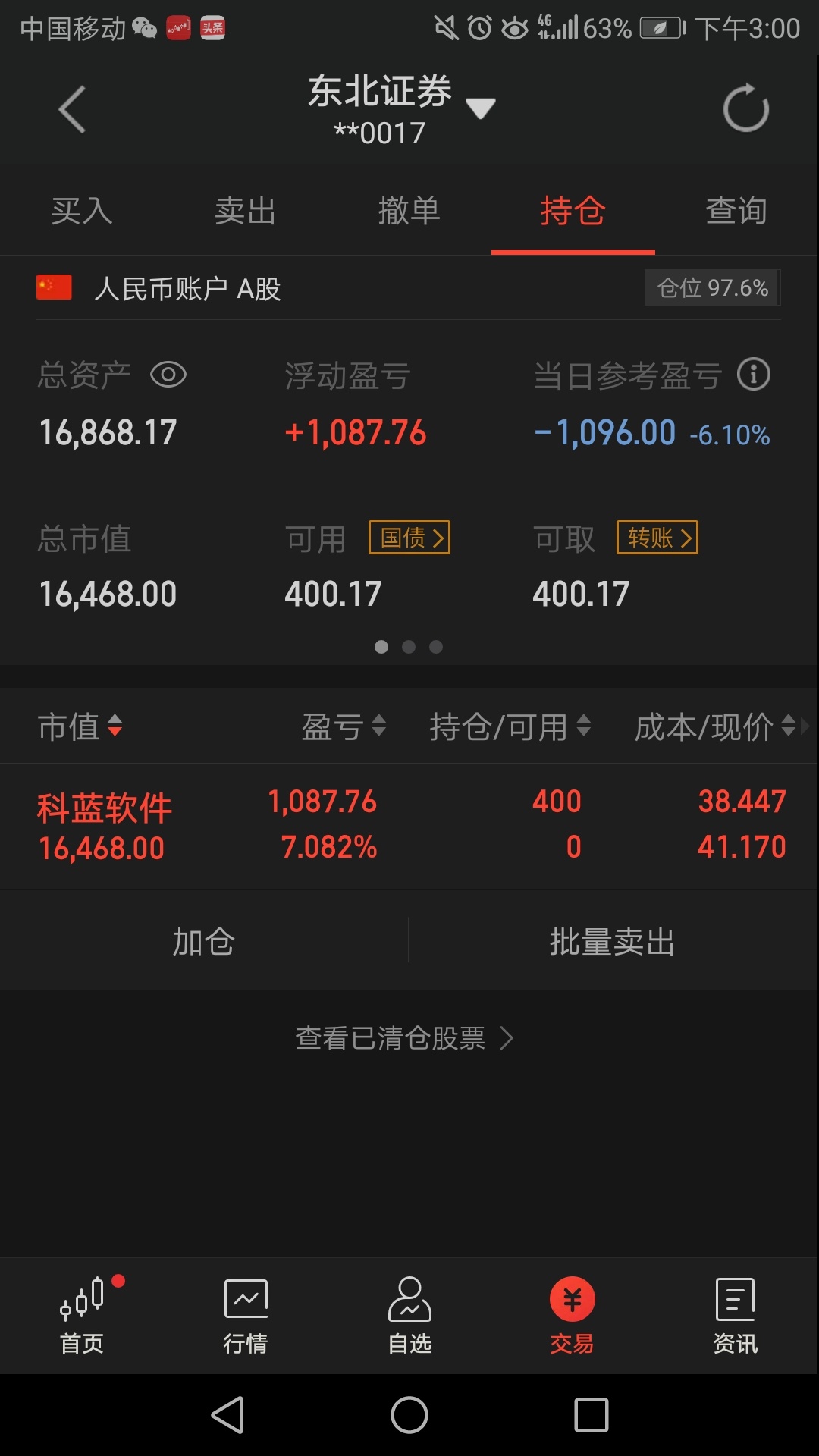Open the 查询 tab
This screenshot has height=1456, width=819.
pyautogui.click(x=736, y=211)
